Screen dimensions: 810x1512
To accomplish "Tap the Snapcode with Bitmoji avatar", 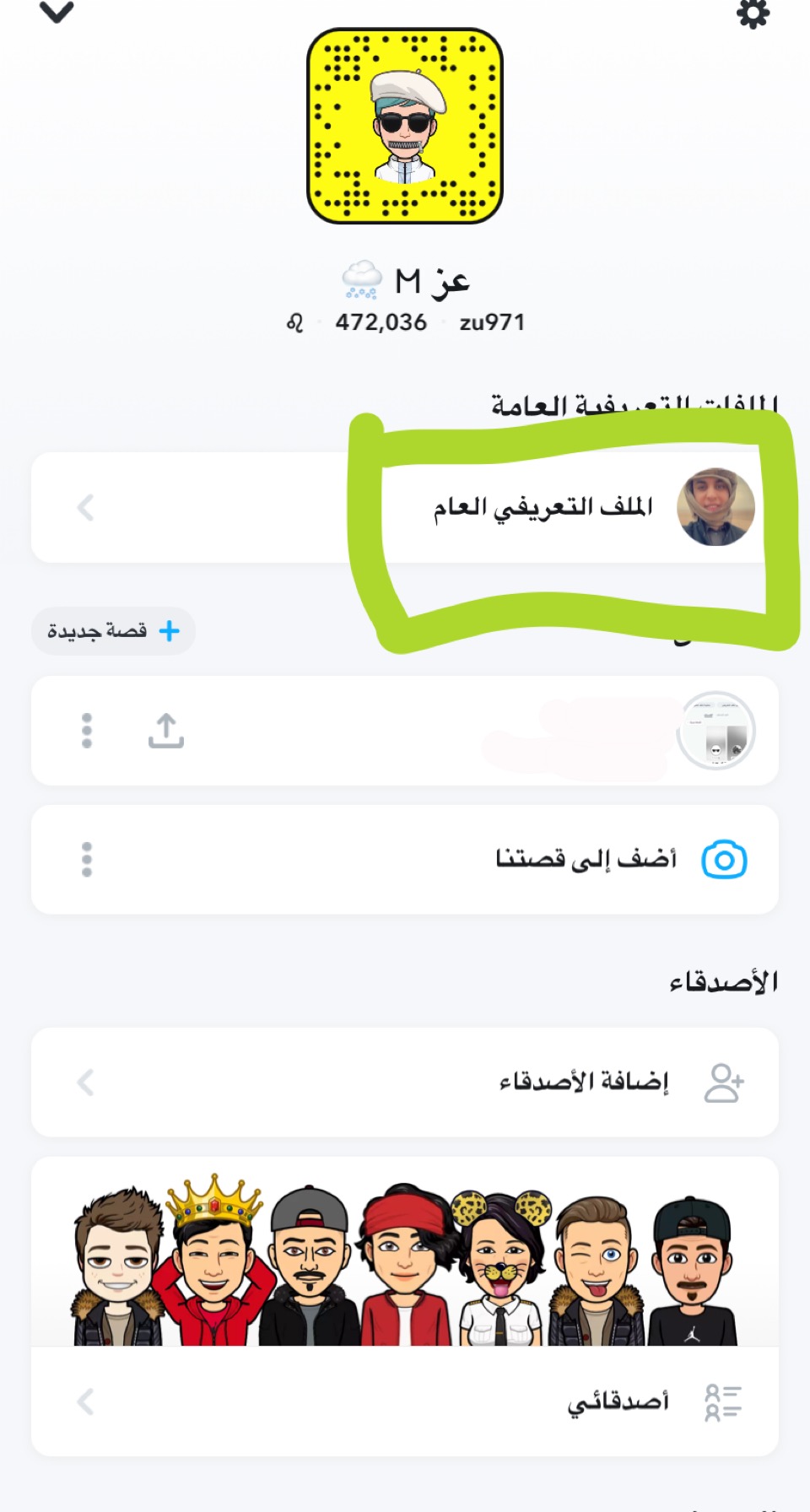I will point(405,127).
